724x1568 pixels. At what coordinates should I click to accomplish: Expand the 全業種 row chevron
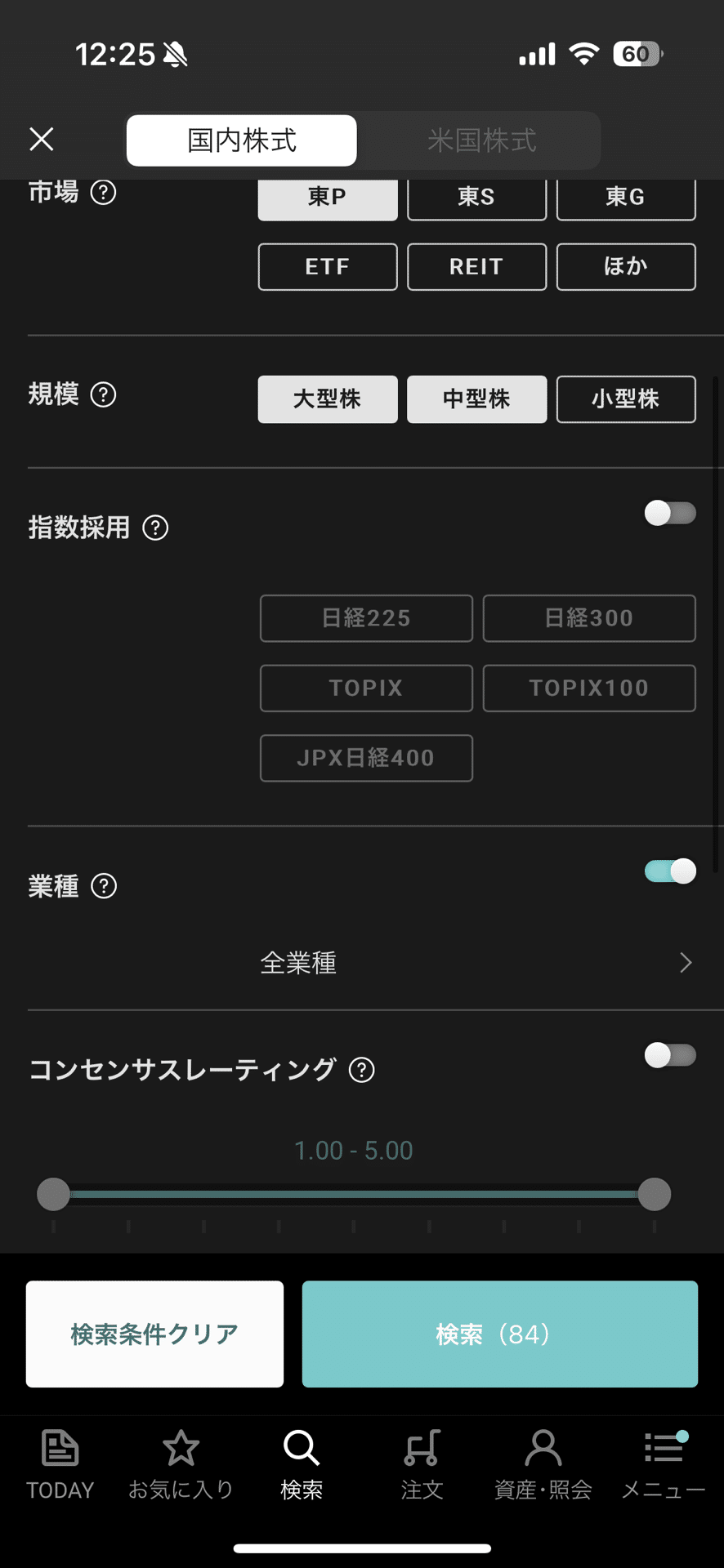click(685, 963)
